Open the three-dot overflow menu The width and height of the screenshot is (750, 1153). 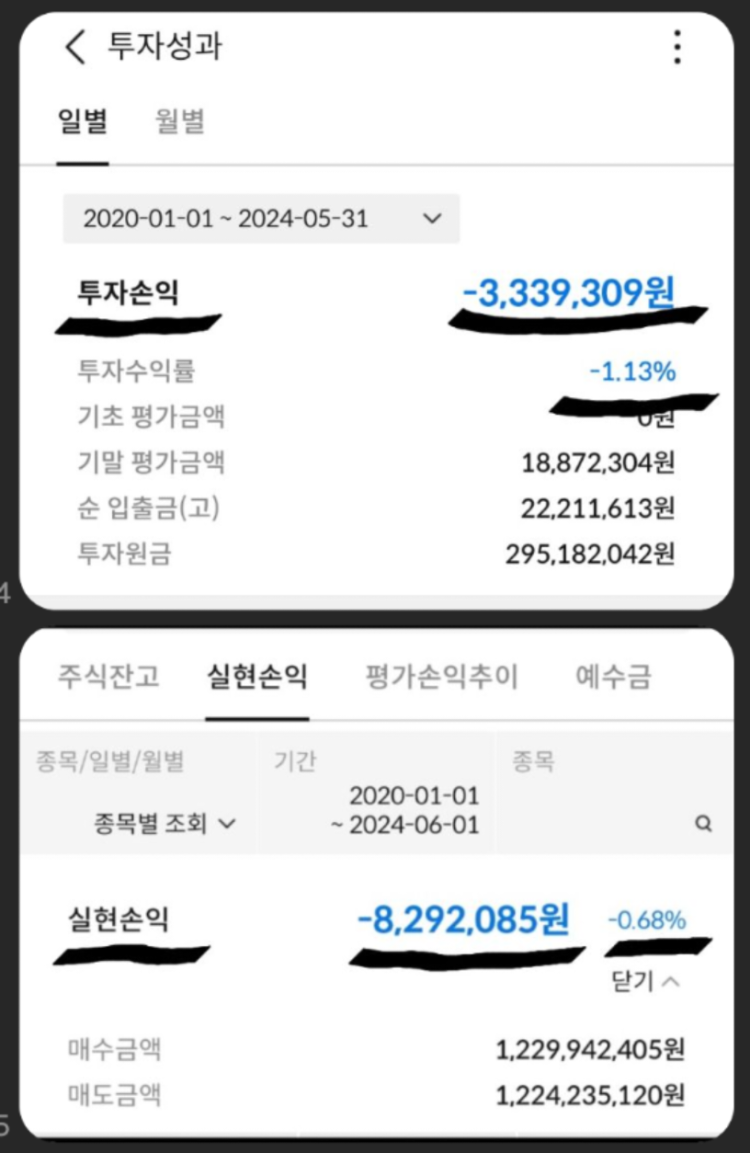point(677,47)
